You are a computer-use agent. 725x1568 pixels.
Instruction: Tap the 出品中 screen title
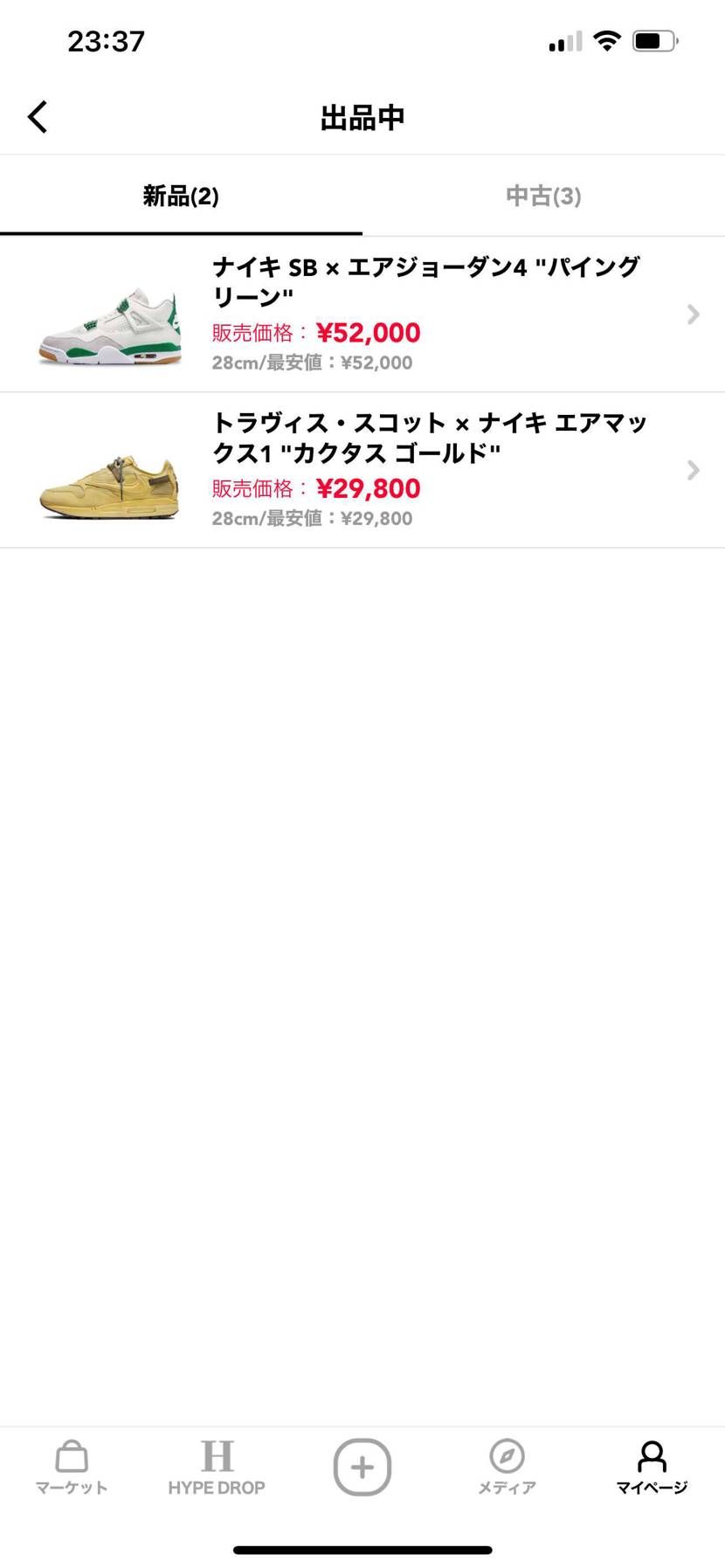362,115
